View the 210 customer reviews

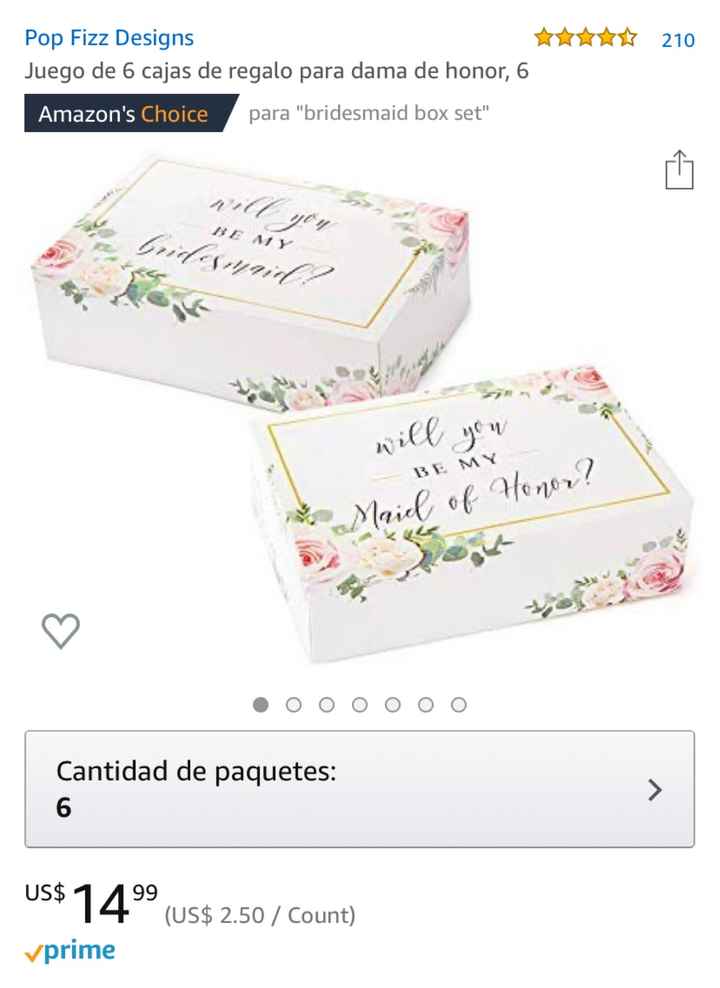click(676, 40)
